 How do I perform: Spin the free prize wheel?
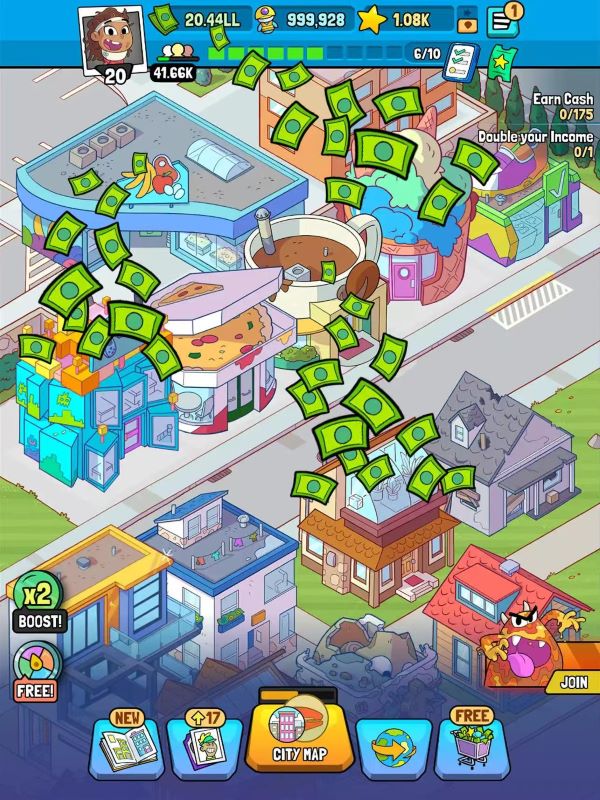pos(36,669)
